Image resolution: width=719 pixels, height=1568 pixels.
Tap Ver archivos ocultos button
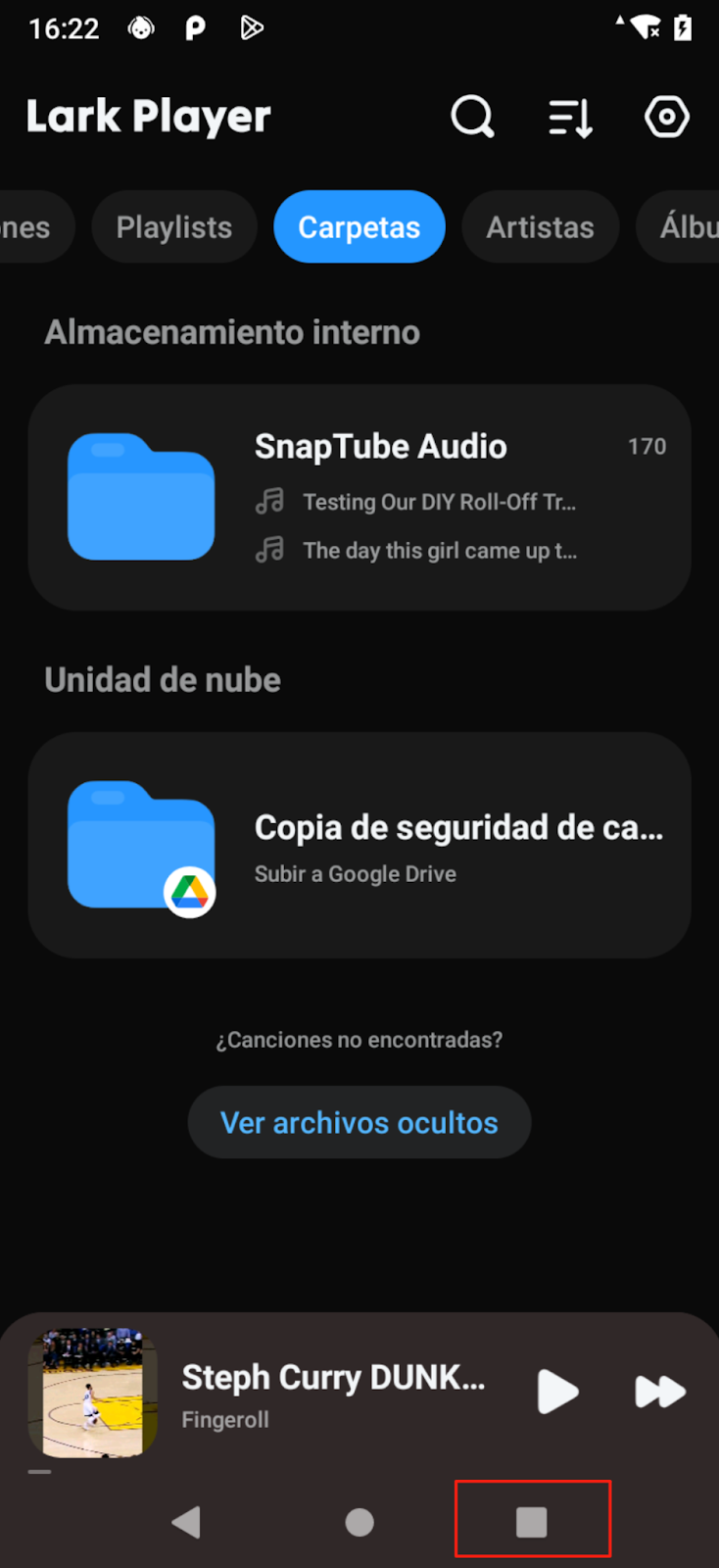[359, 1122]
